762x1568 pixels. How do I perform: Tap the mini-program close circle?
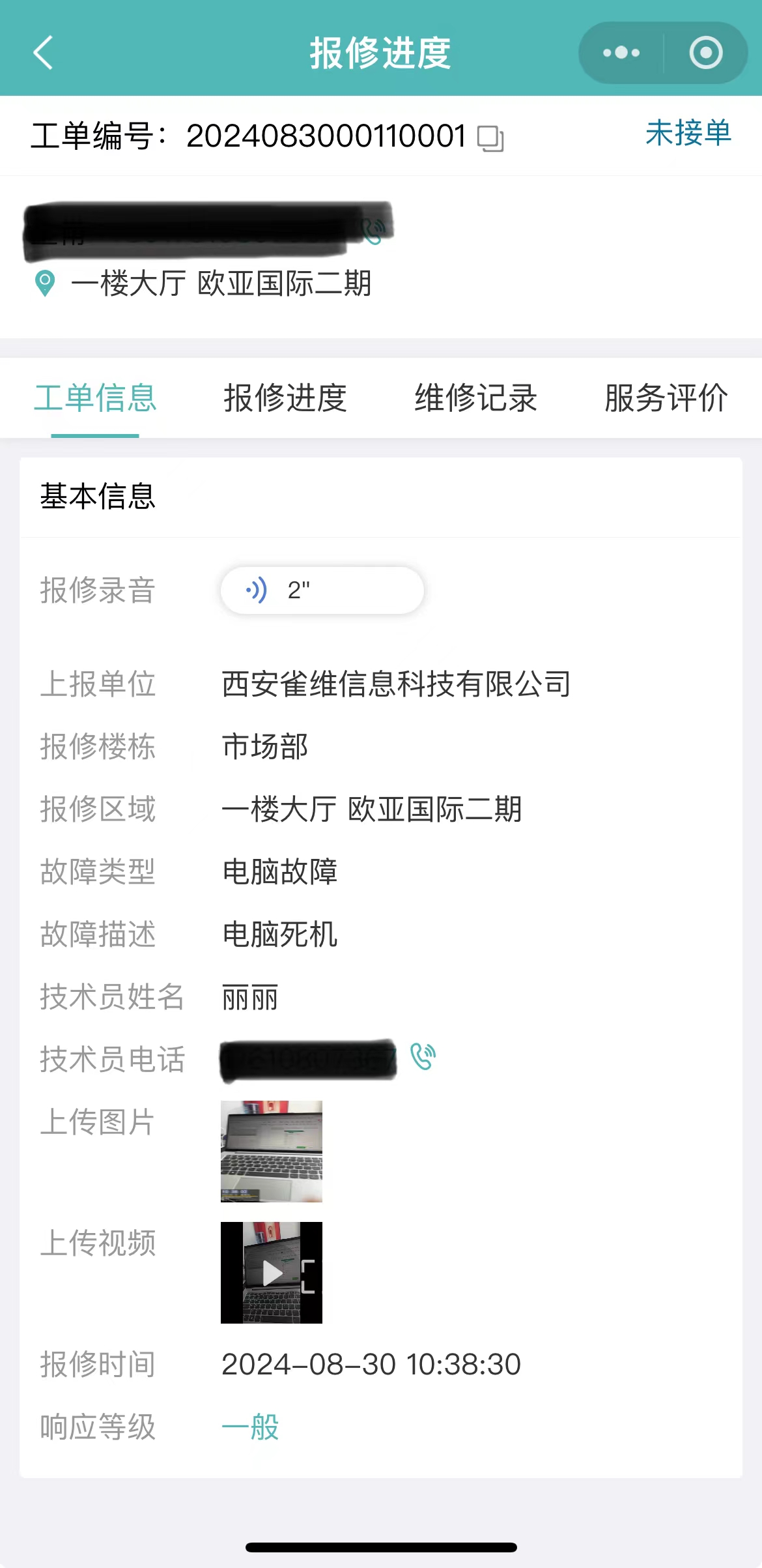[705, 52]
